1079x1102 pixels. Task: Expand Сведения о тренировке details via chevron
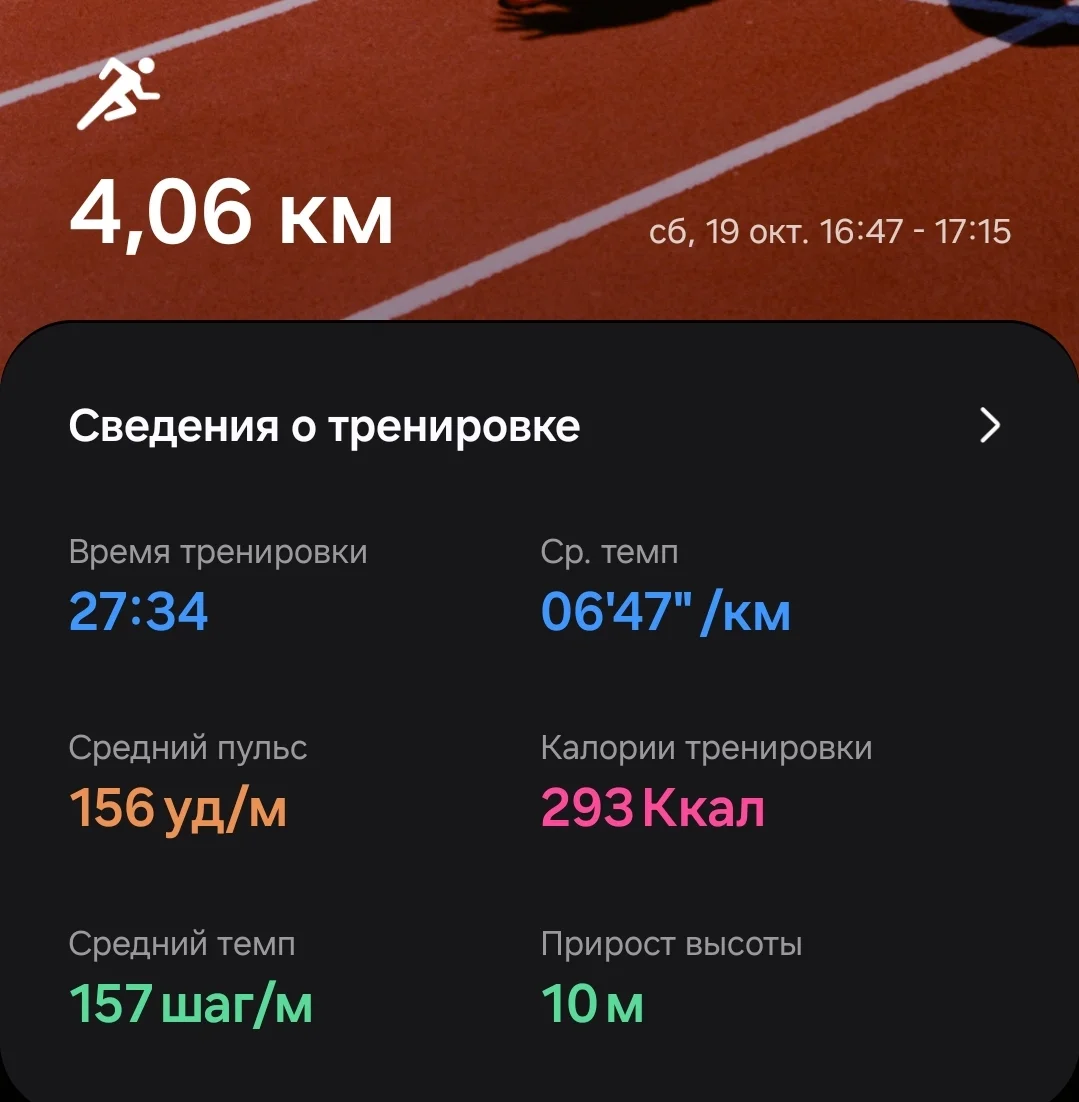[x=989, y=425]
